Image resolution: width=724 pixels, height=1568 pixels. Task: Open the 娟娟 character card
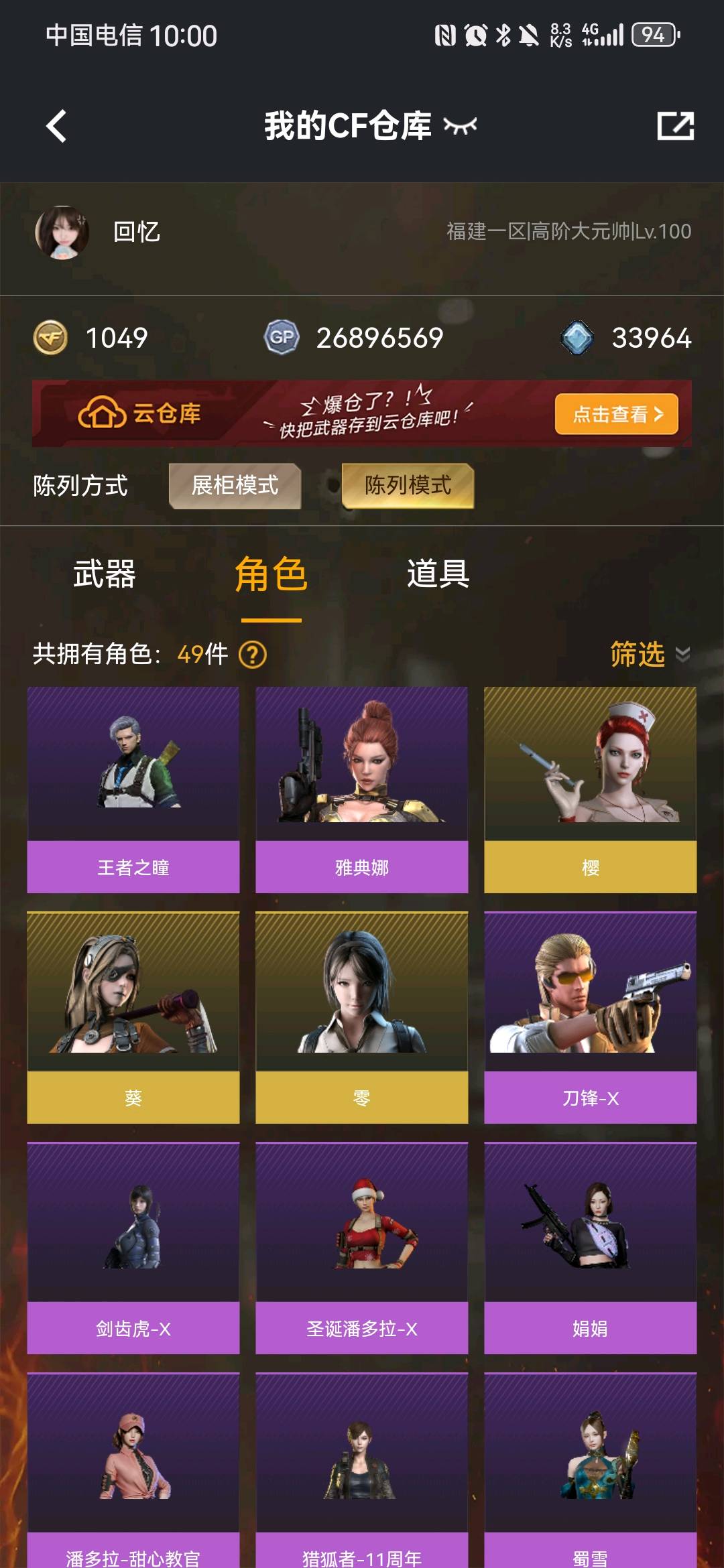[x=590, y=1248]
